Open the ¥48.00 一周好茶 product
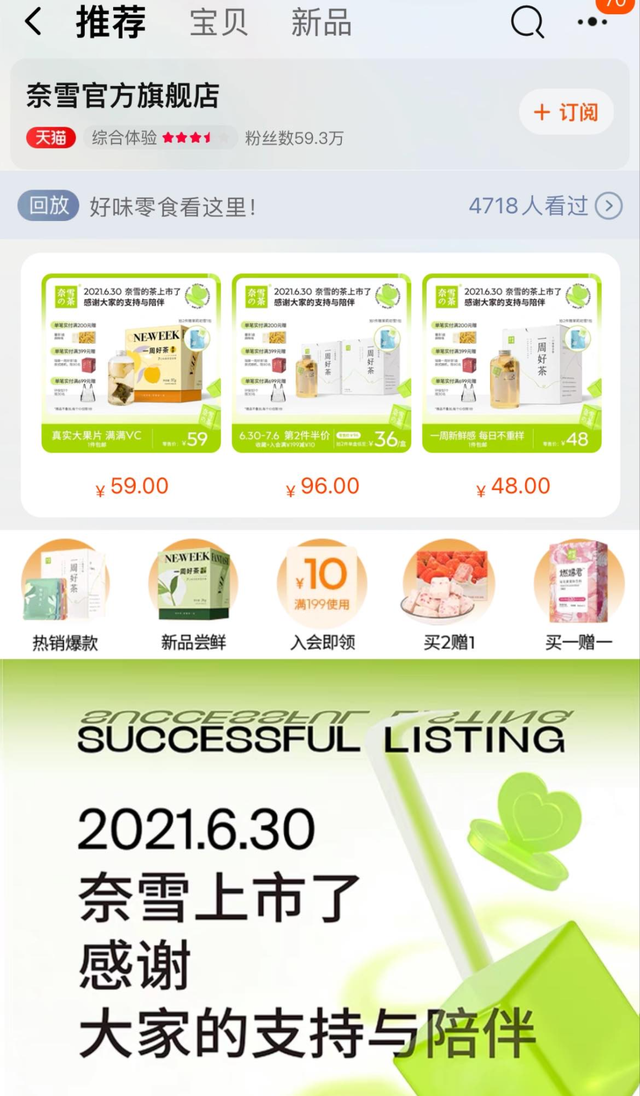This screenshot has height=1096, width=640. [x=512, y=380]
